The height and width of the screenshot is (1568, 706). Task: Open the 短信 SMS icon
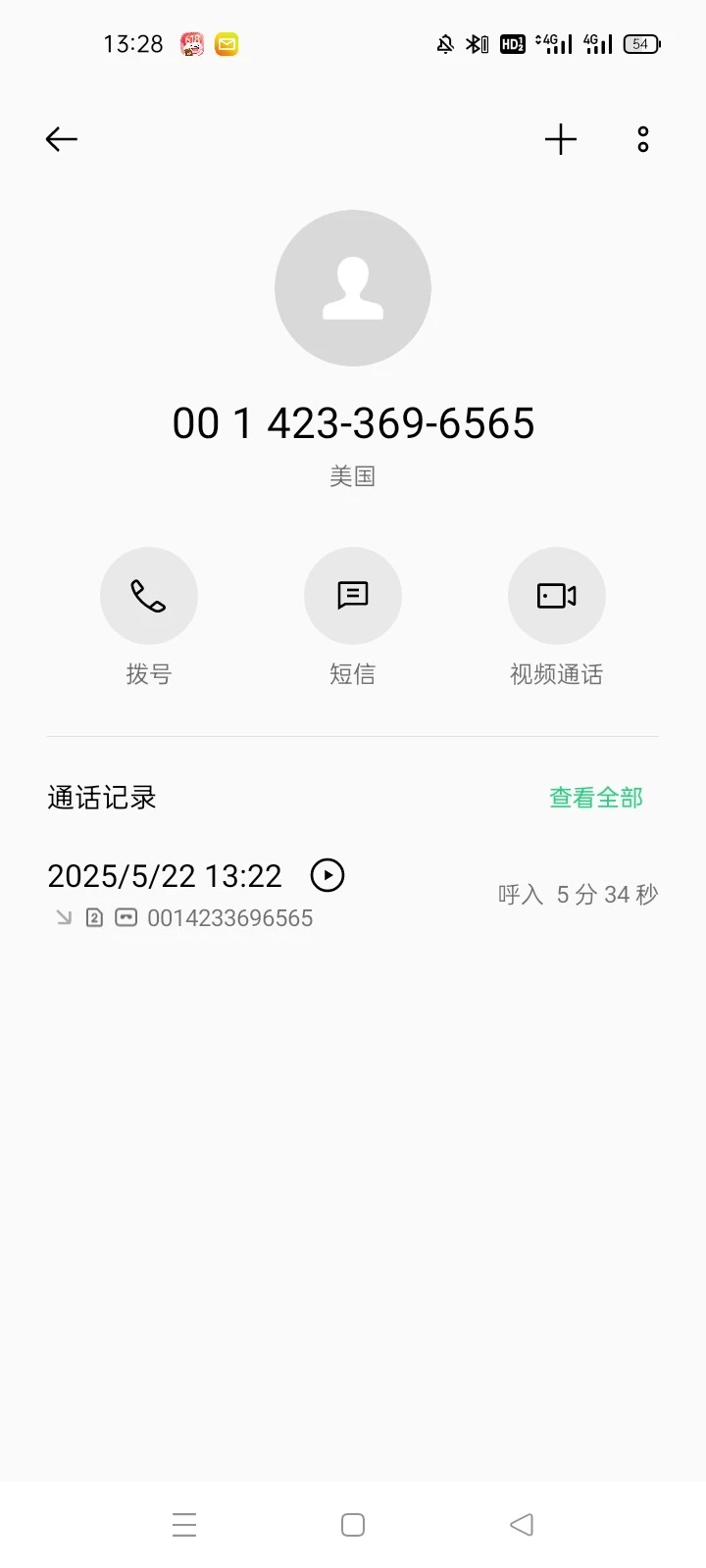click(353, 595)
